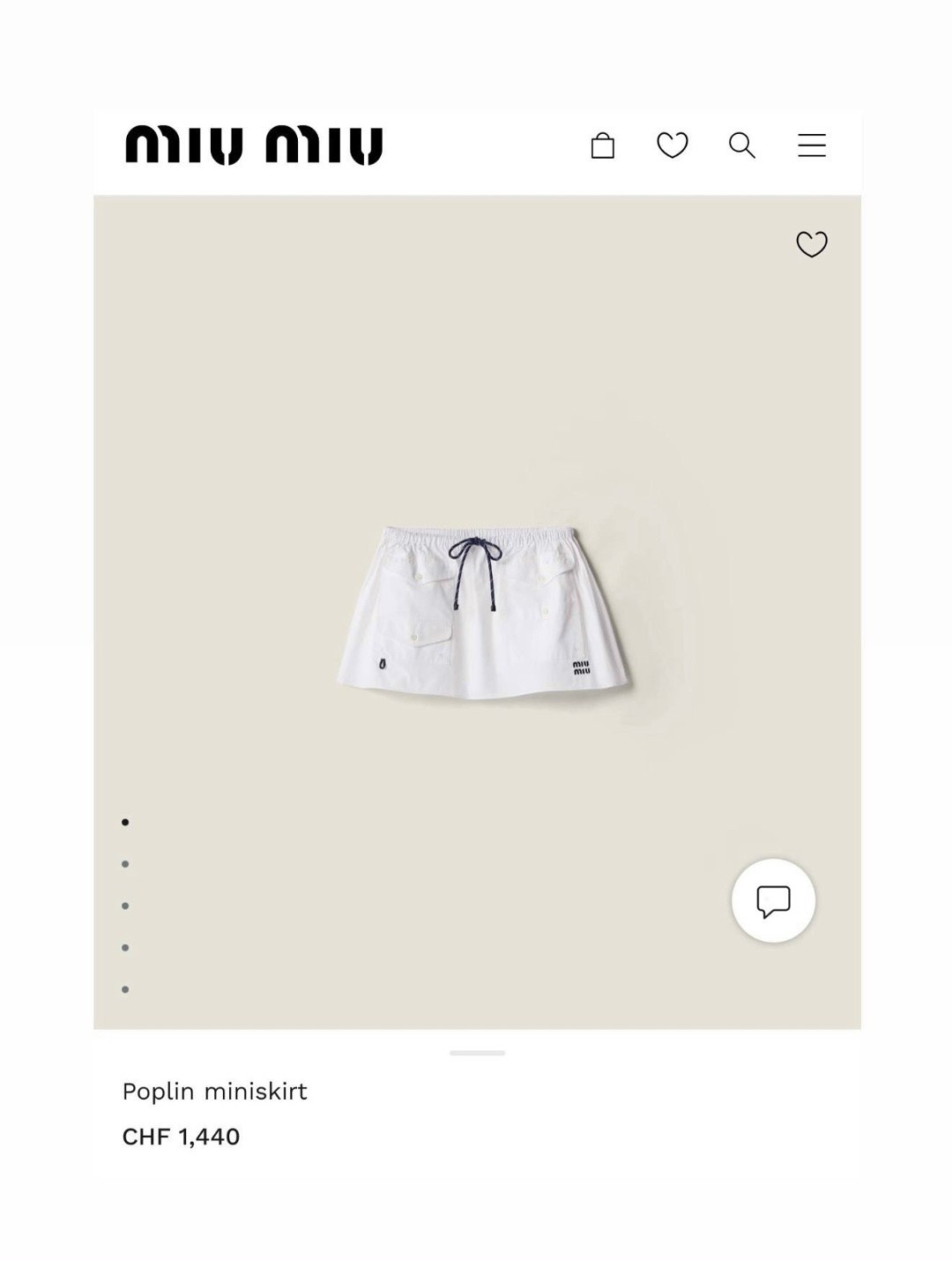This screenshot has height=1261, width=952.
Task: Open the search magnifier
Action: [742, 145]
